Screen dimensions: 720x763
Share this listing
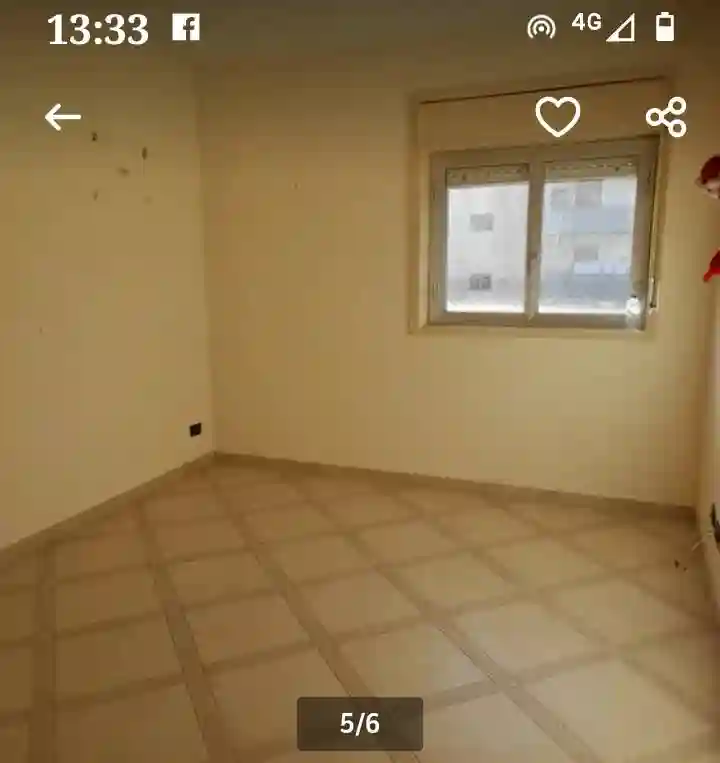point(666,117)
